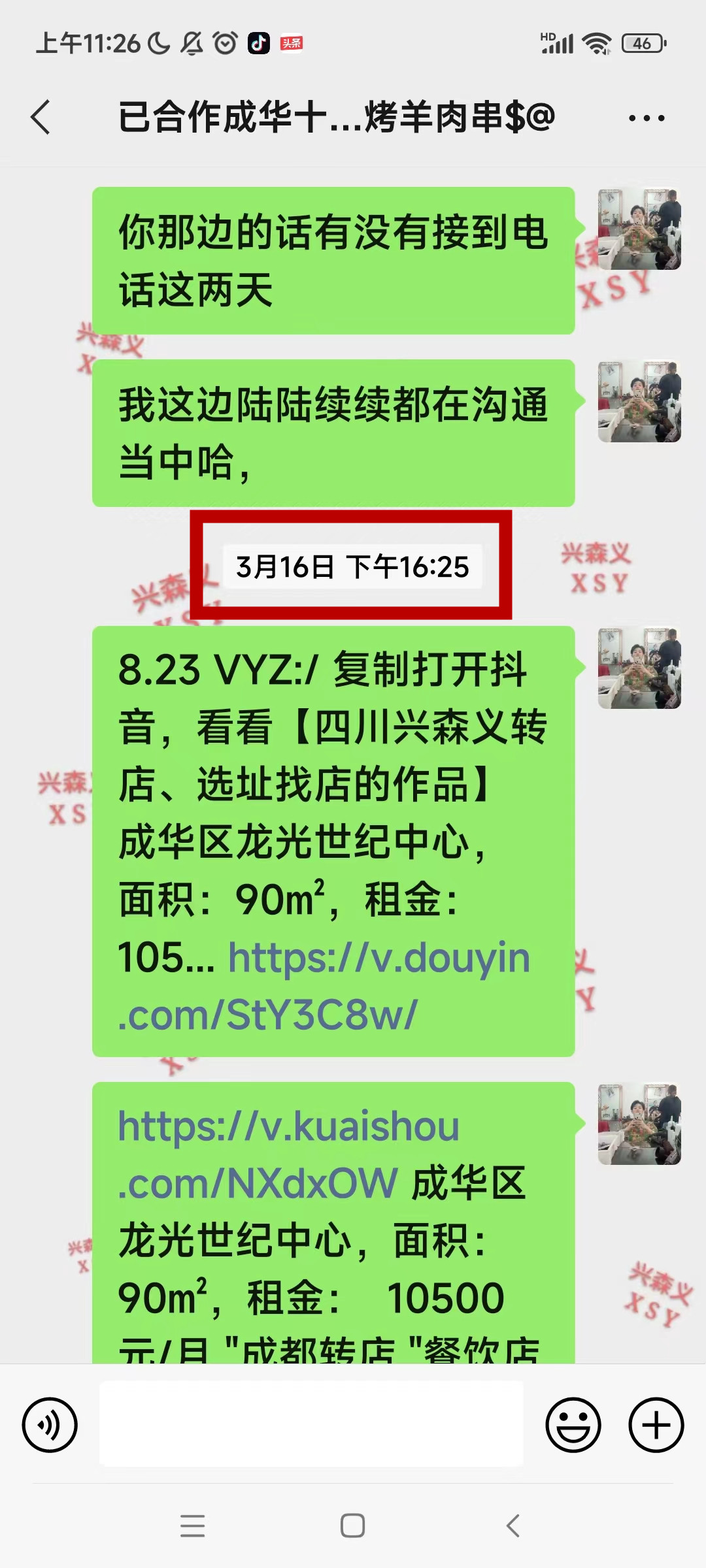Open chat info via three-dot menu
Viewport: 706px width, 1568px height.
(x=646, y=118)
